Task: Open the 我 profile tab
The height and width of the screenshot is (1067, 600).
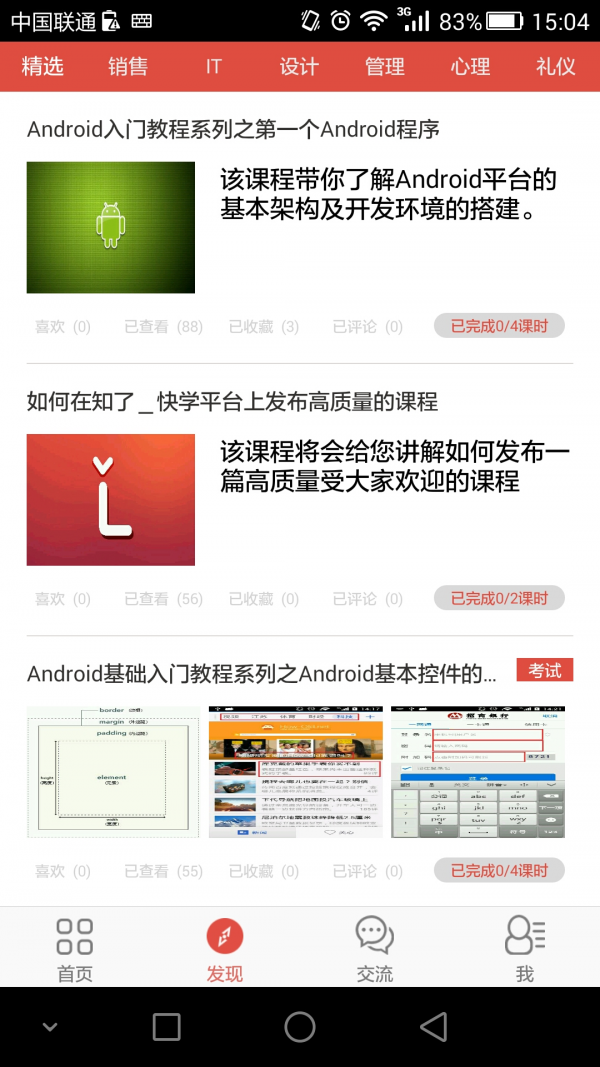Action: point(525,948)
